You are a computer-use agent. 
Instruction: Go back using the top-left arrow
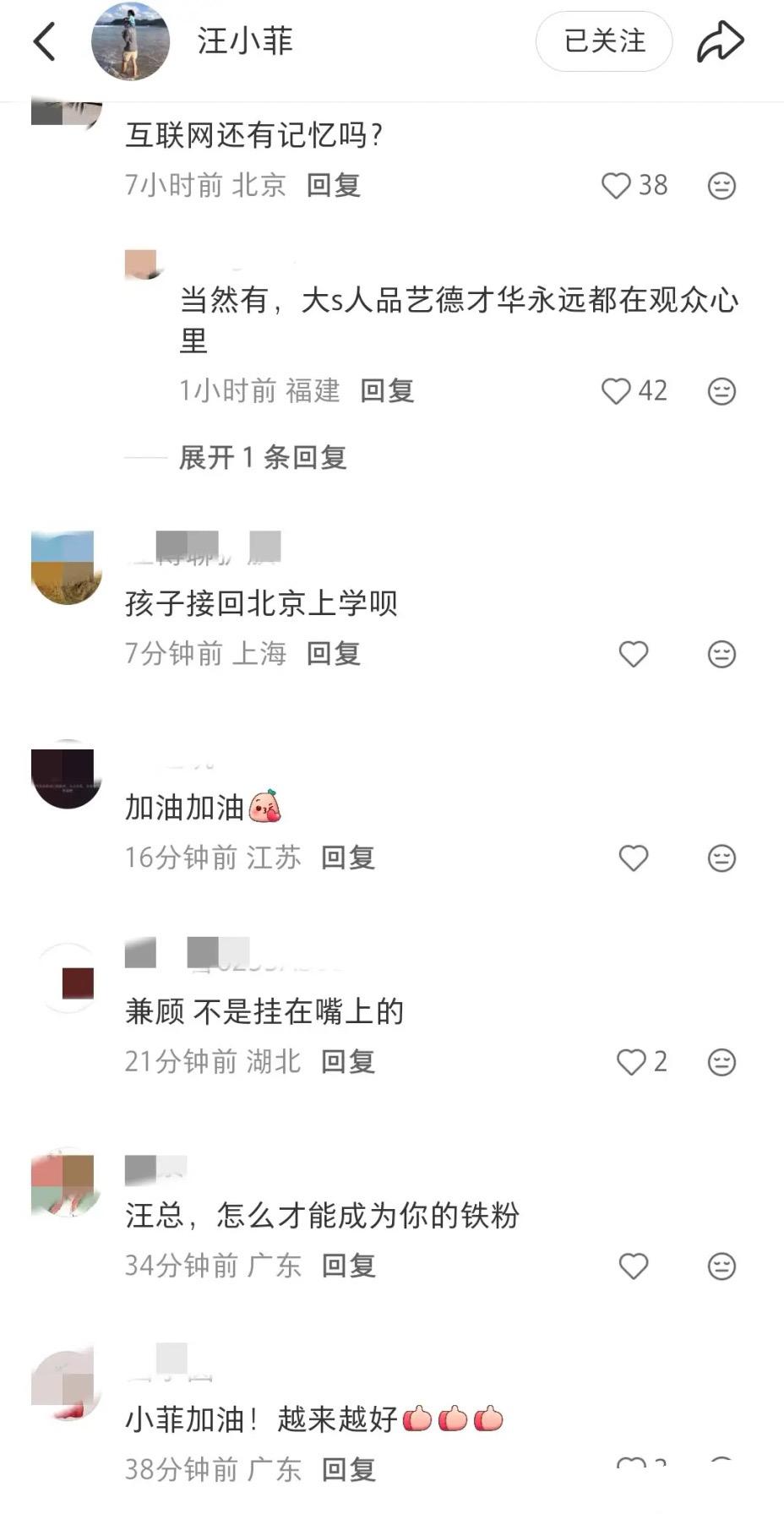44,41
